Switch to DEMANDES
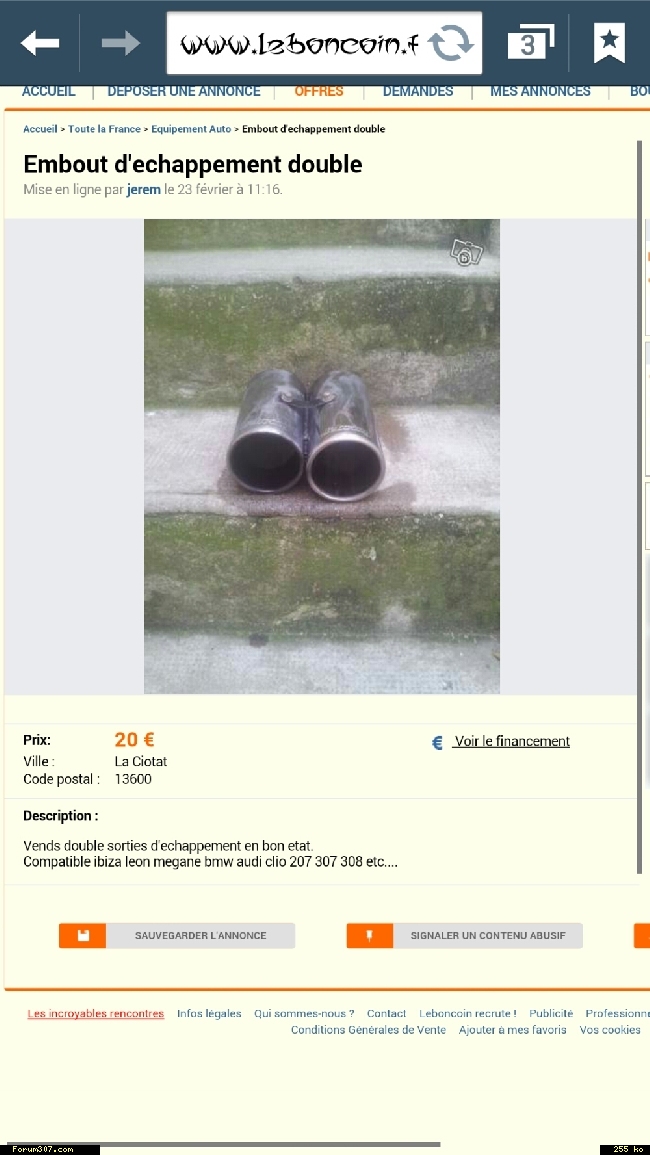 point(418,91)
